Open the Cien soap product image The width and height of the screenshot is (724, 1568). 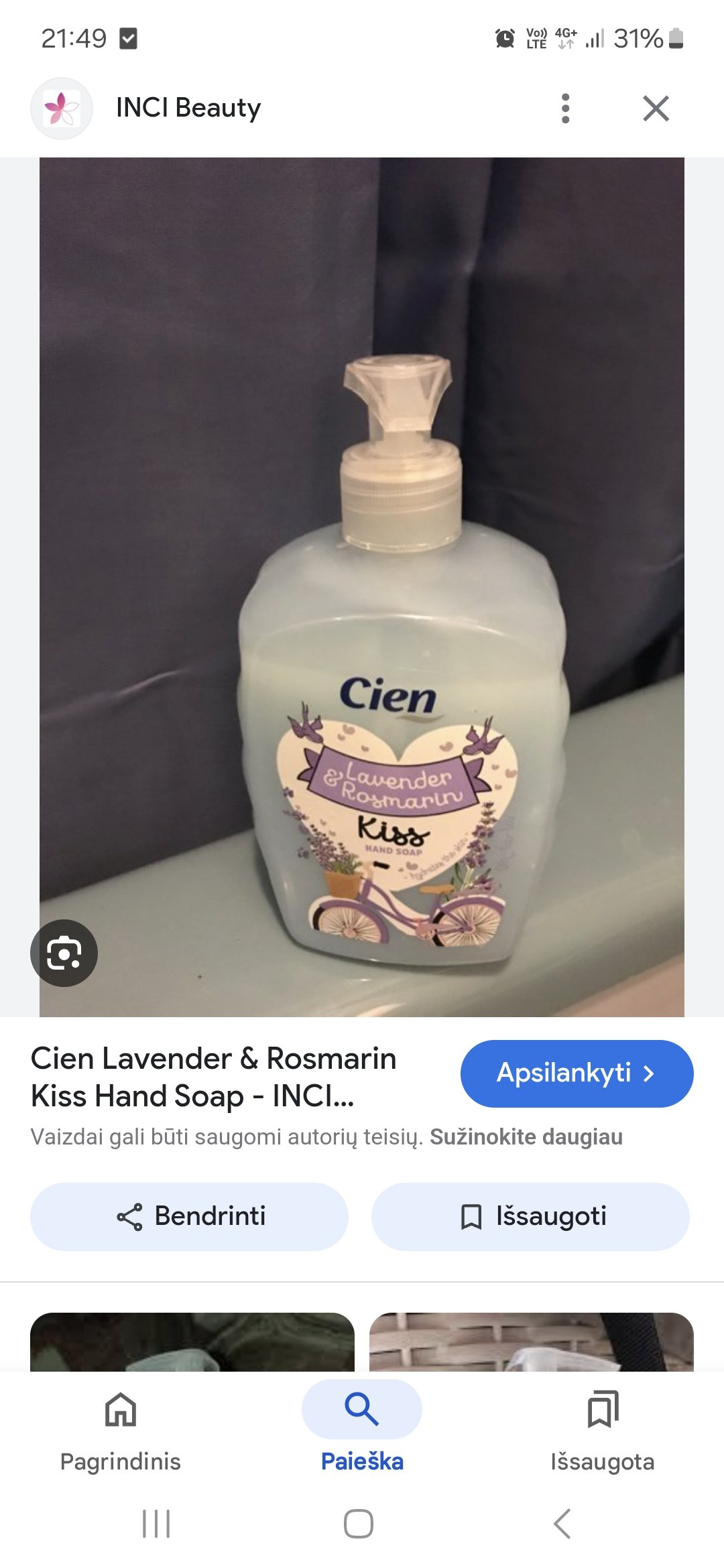362,587
